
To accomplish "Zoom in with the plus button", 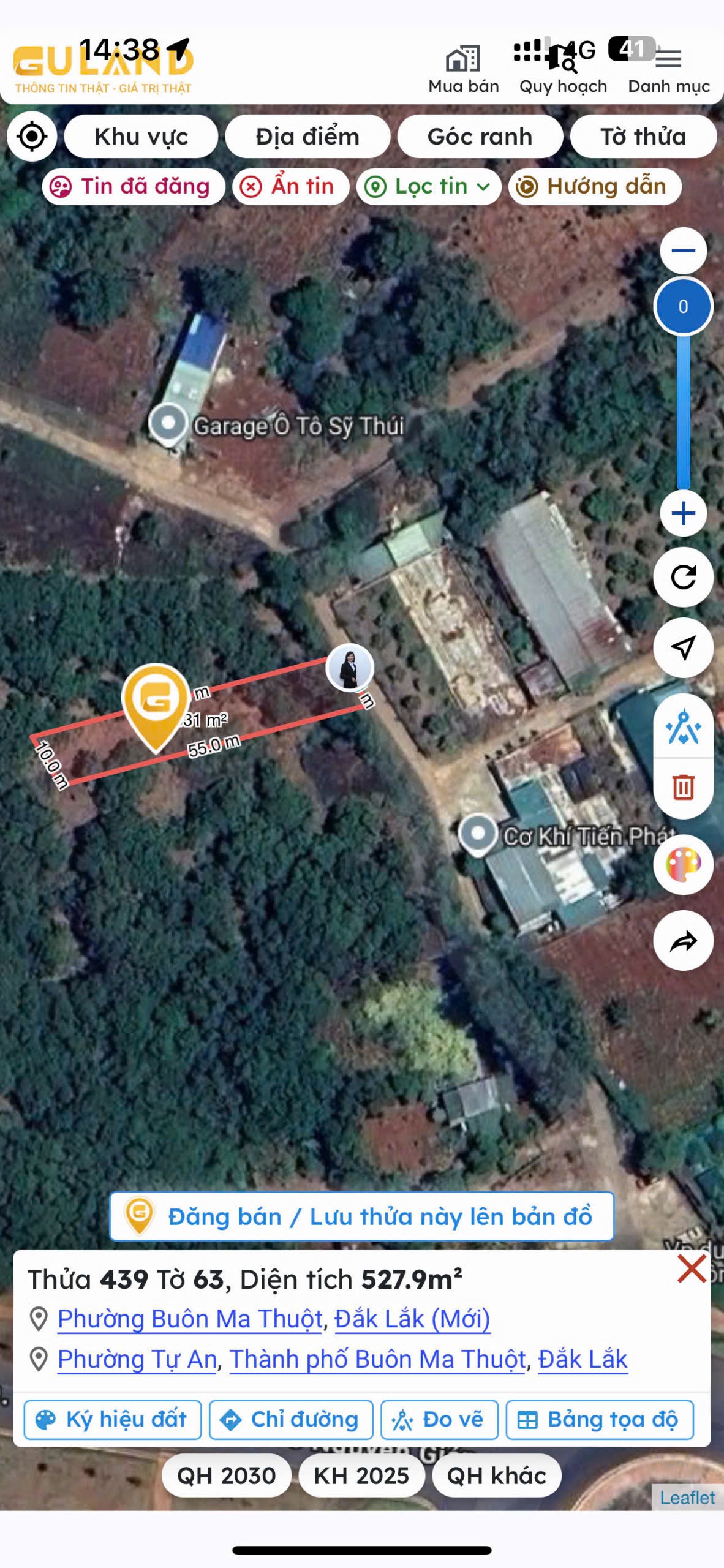I will click(x=683, y=513).
